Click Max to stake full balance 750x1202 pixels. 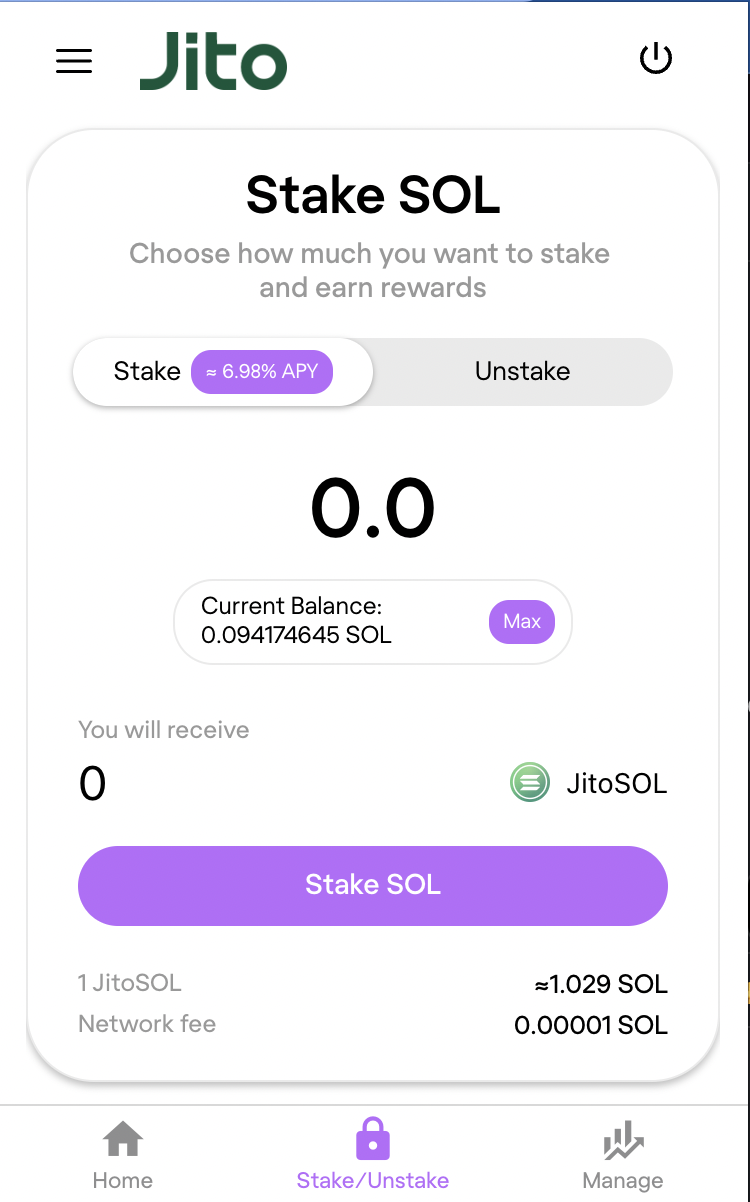pos(521,621)
